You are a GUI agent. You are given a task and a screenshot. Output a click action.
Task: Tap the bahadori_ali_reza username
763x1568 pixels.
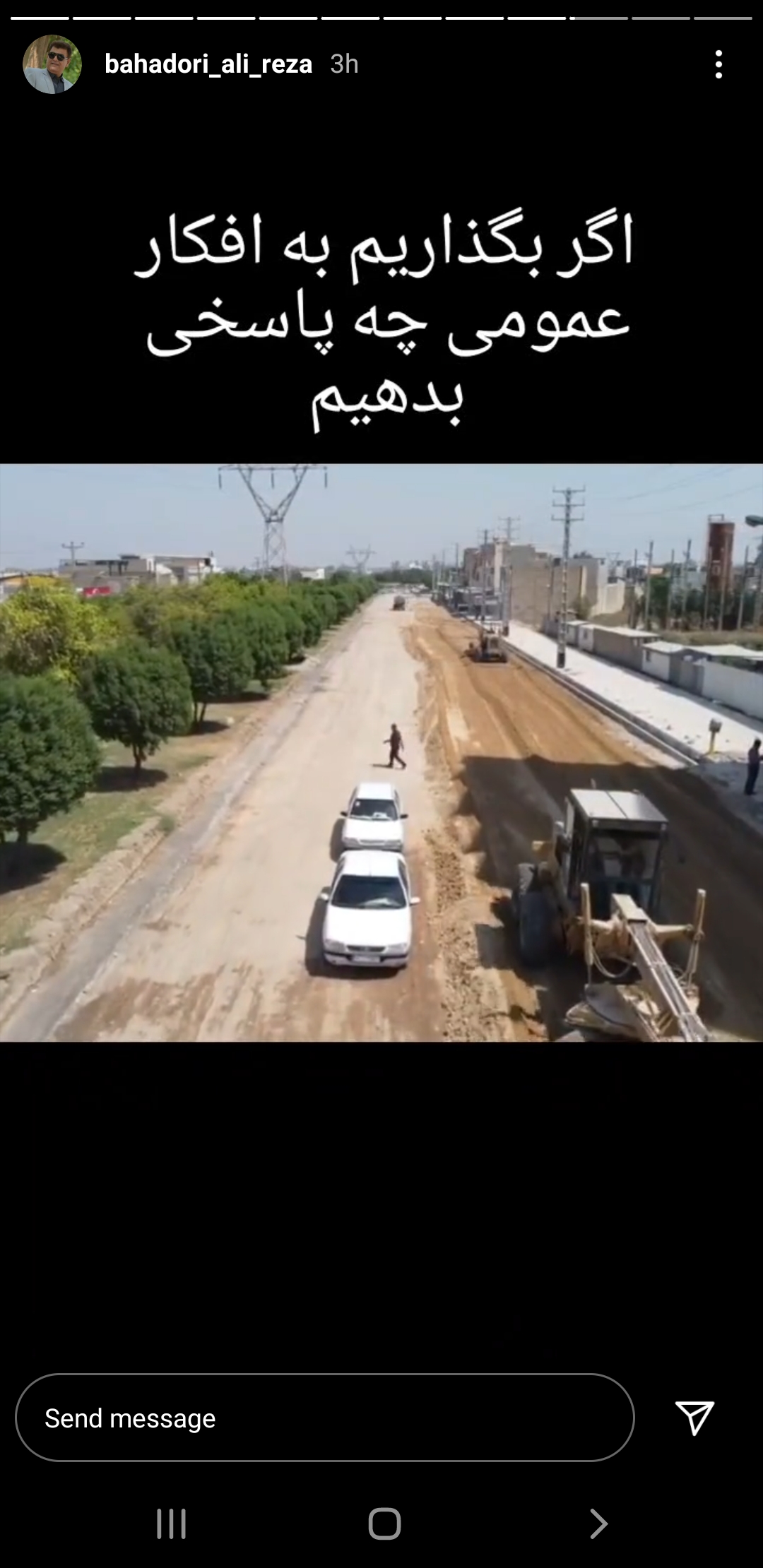coord(208,64)
